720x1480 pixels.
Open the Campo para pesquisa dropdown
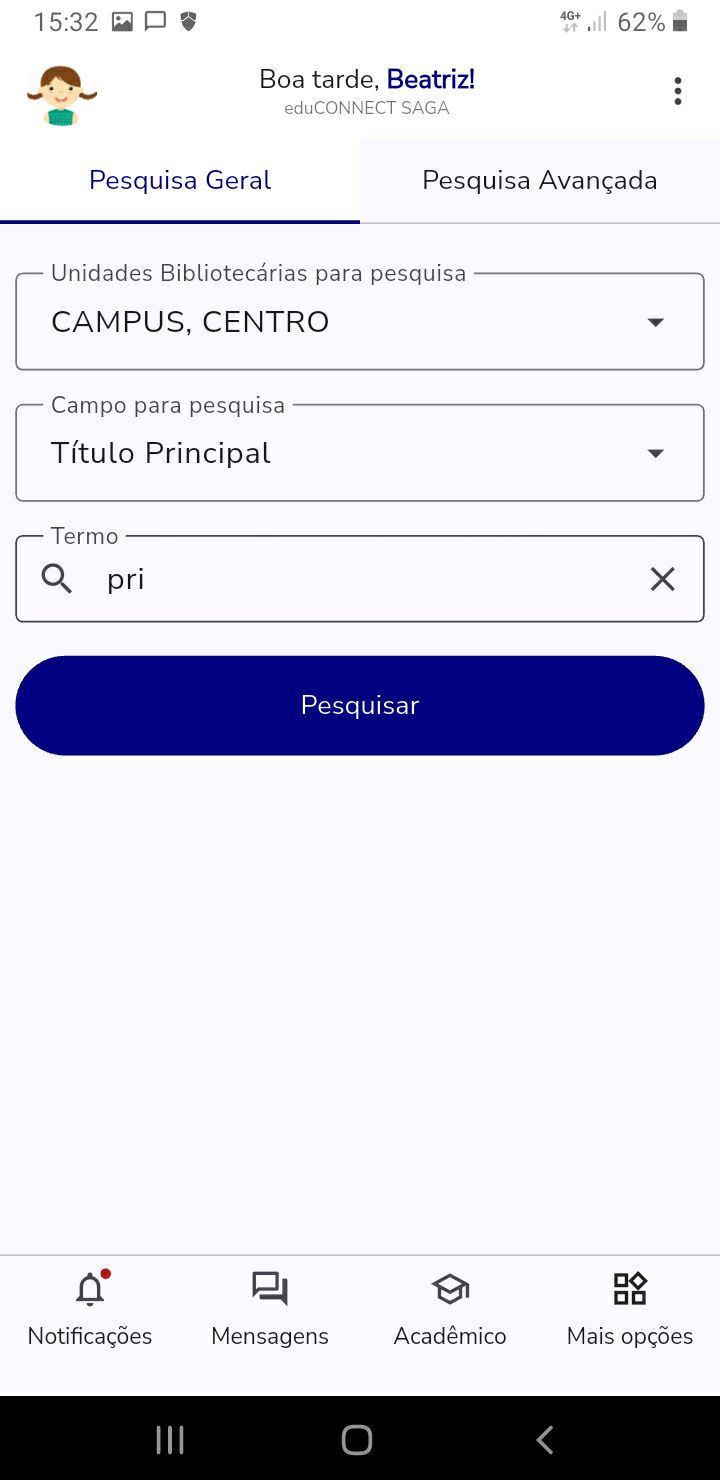[x=360, y=453]
